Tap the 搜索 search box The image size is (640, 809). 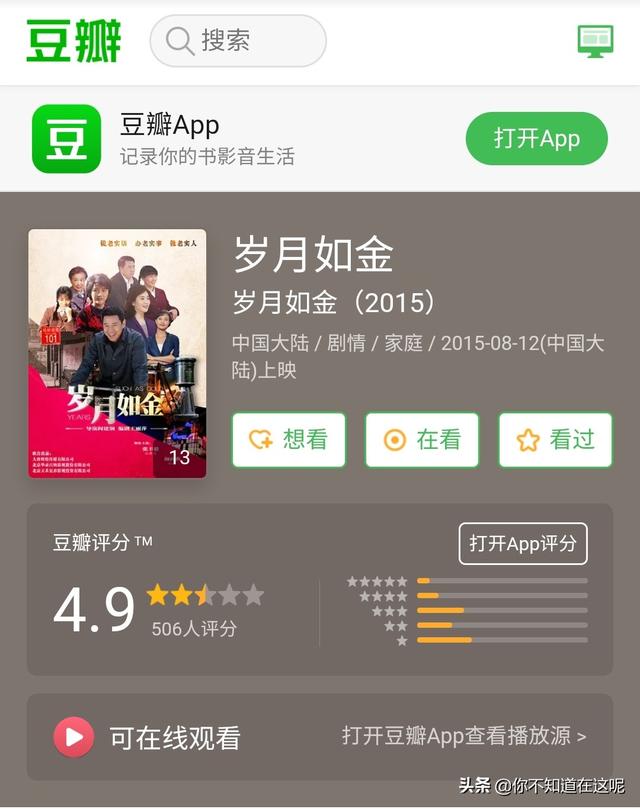pos(238,41)
